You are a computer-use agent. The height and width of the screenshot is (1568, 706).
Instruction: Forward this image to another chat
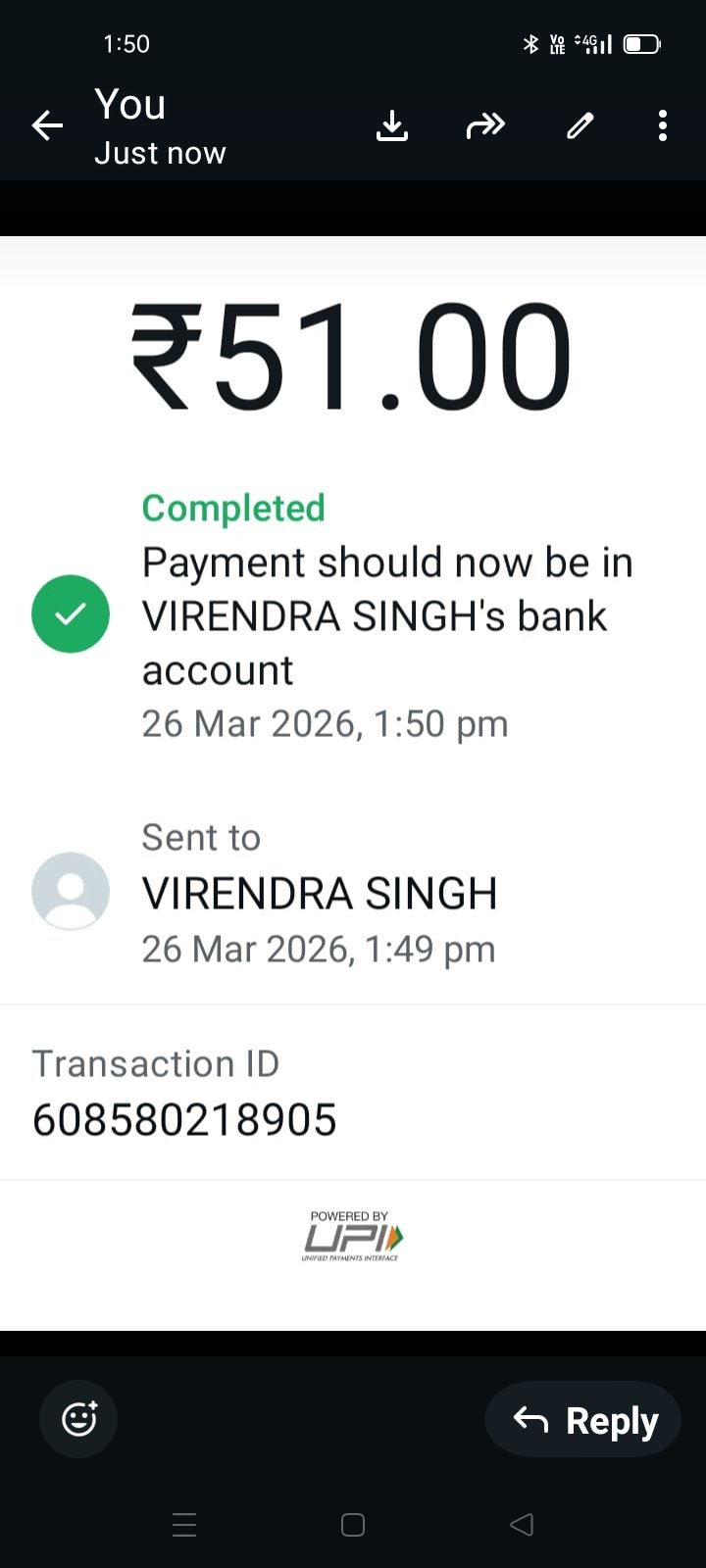coord(485,125)
